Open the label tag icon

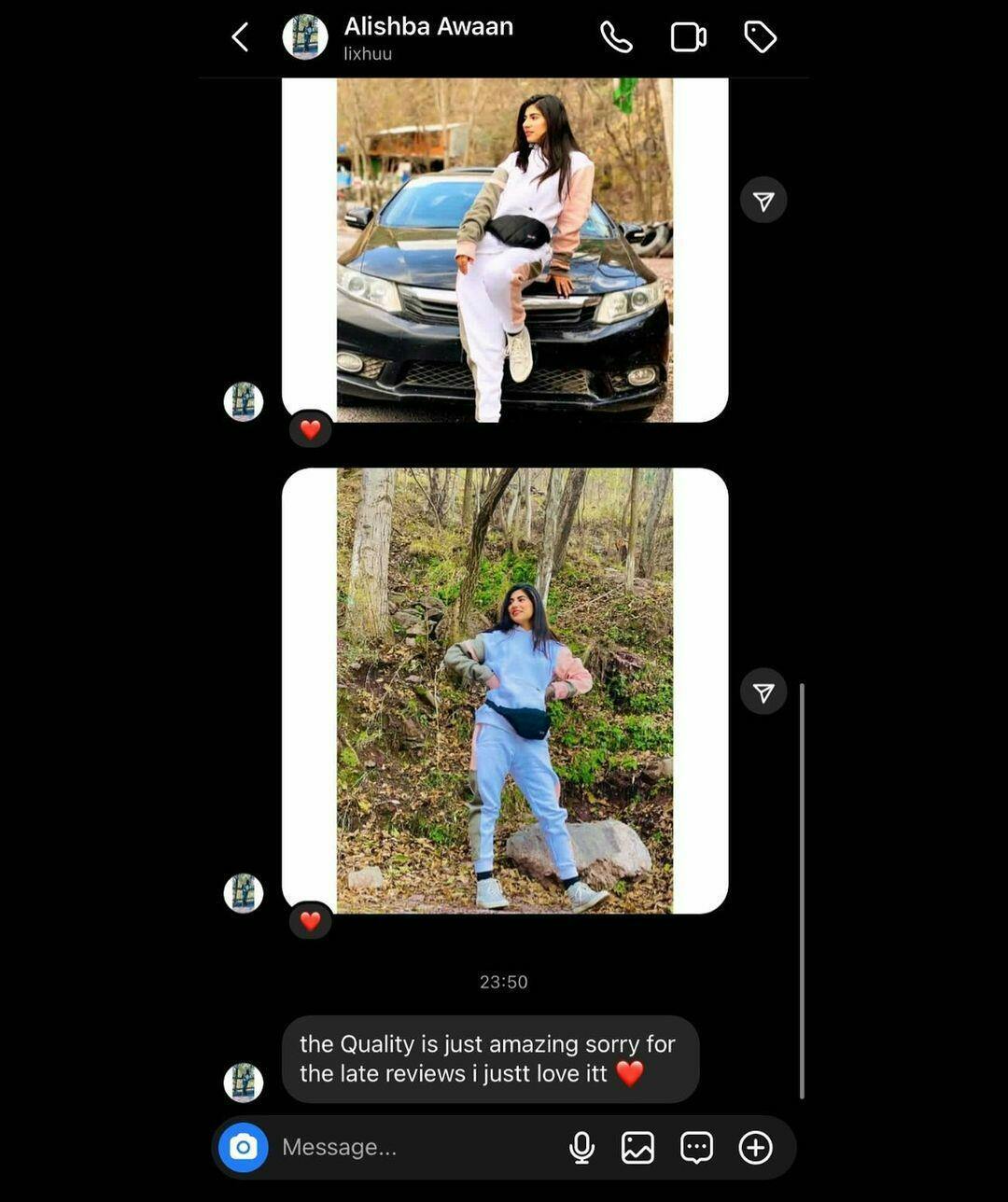(760, 37)
